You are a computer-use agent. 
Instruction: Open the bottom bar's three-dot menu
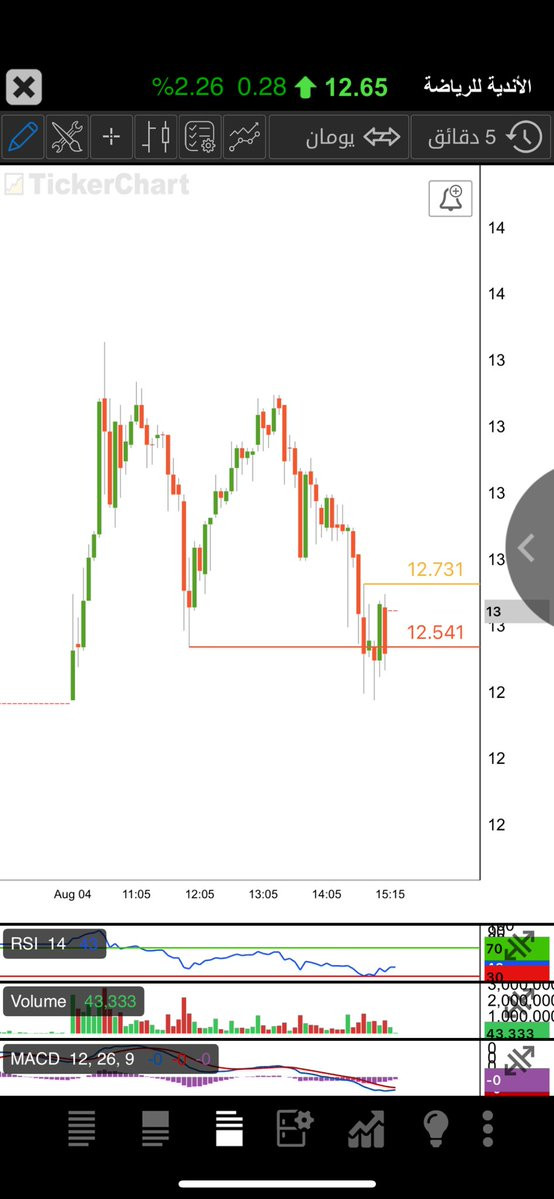(487, 1129)
